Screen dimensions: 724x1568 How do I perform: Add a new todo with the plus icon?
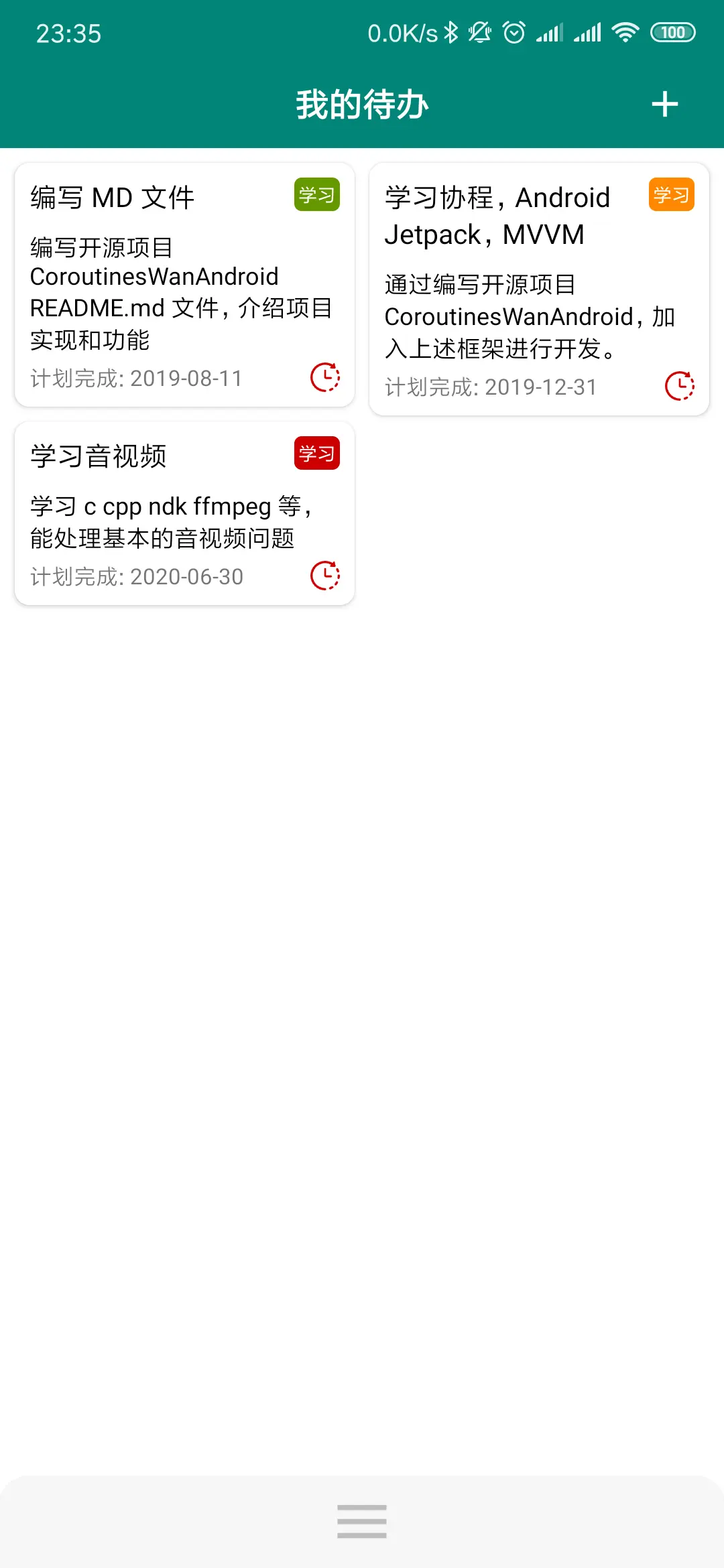coord(664,105)
